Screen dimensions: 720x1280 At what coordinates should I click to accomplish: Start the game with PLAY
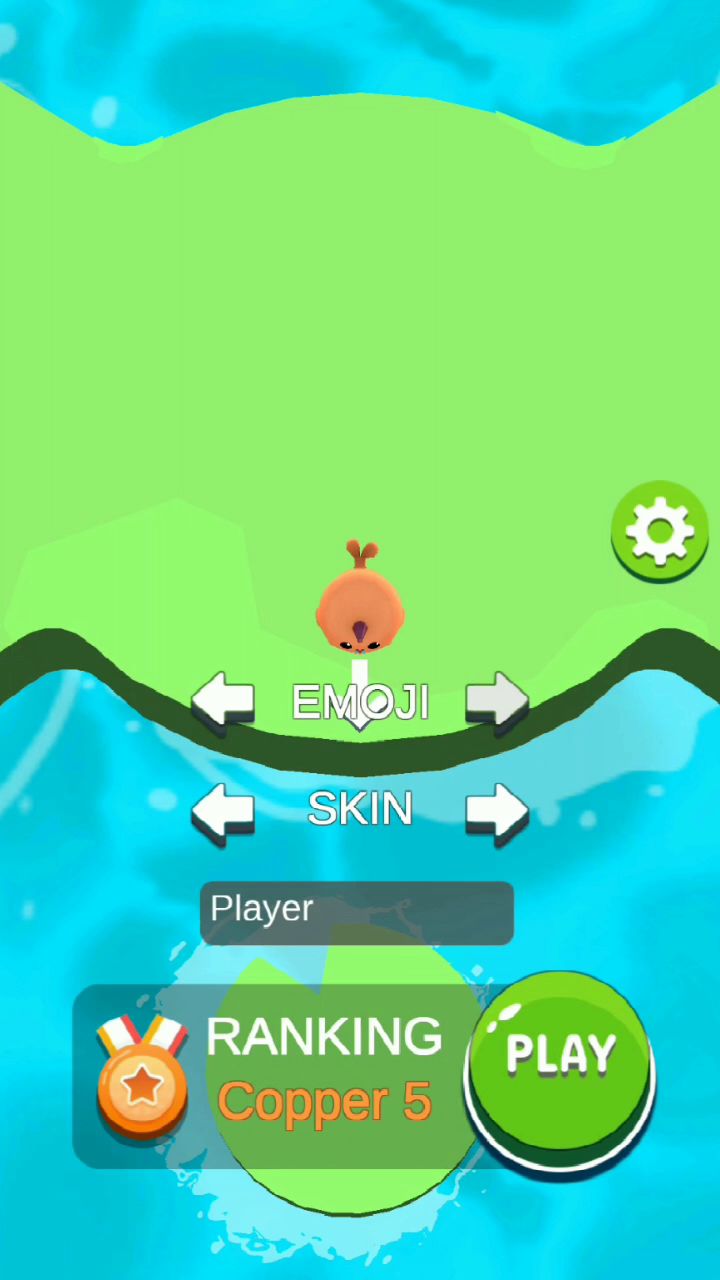(x=560, y=1067)
